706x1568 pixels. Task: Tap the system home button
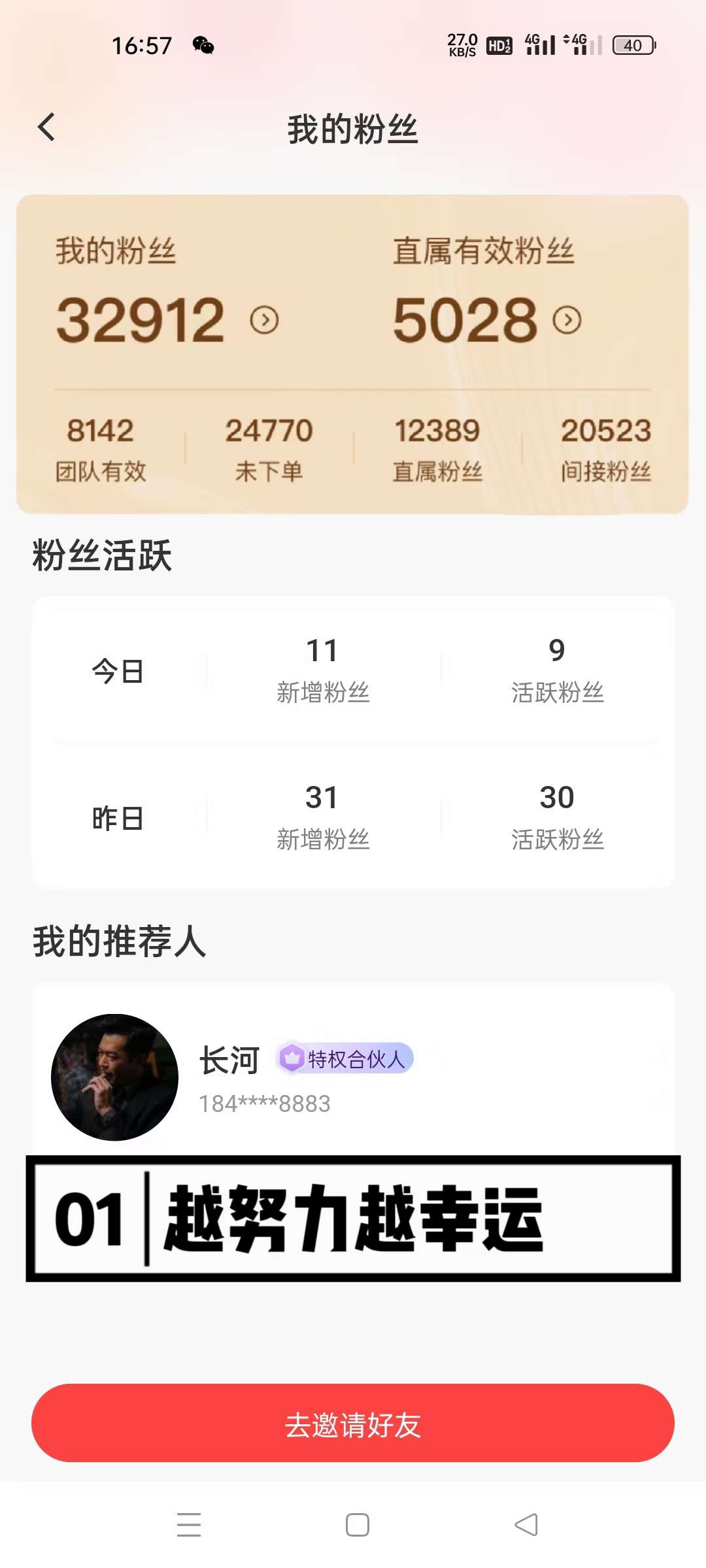click(358, 1525)
